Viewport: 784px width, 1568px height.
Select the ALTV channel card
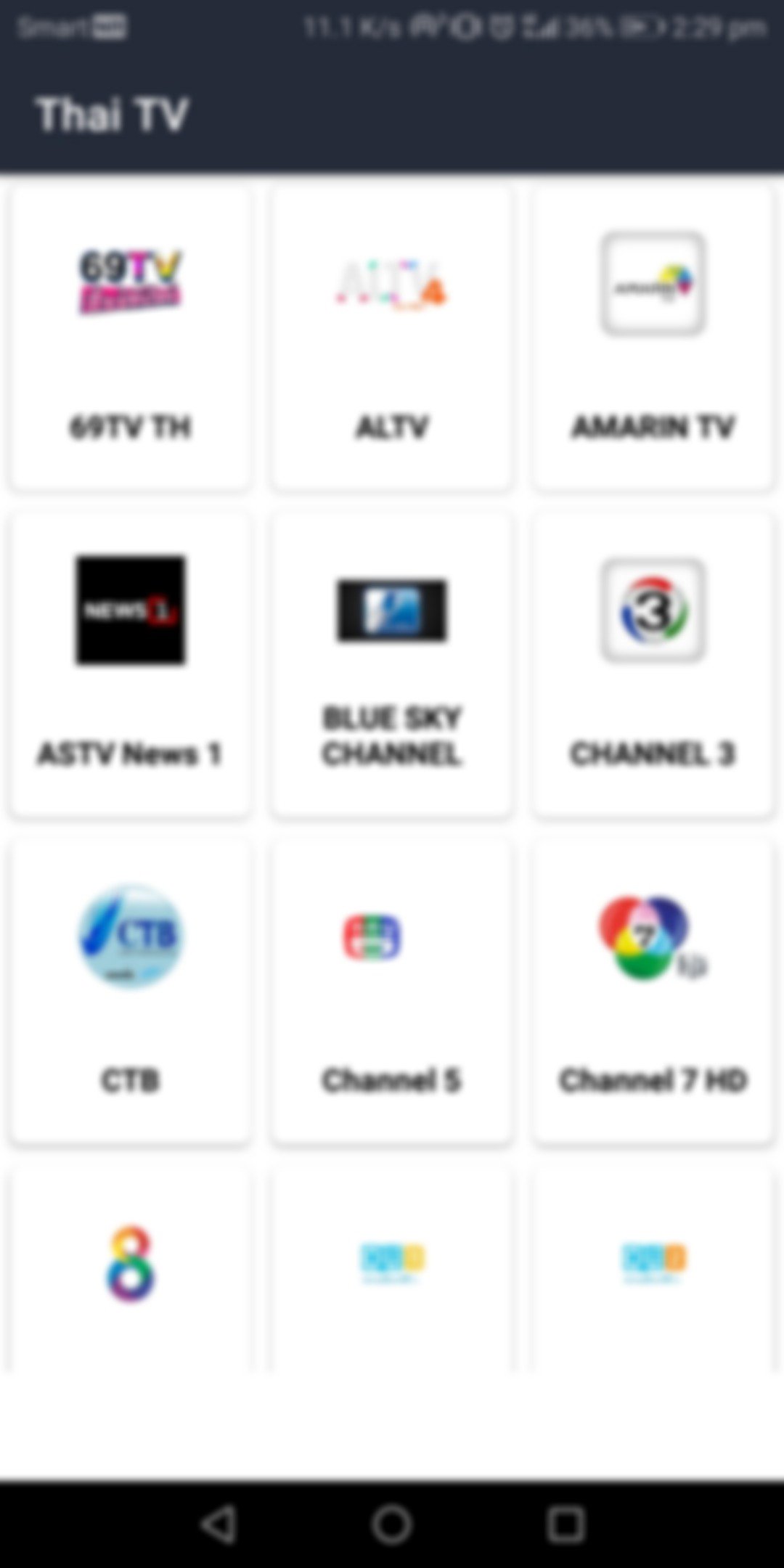[392, 338]
